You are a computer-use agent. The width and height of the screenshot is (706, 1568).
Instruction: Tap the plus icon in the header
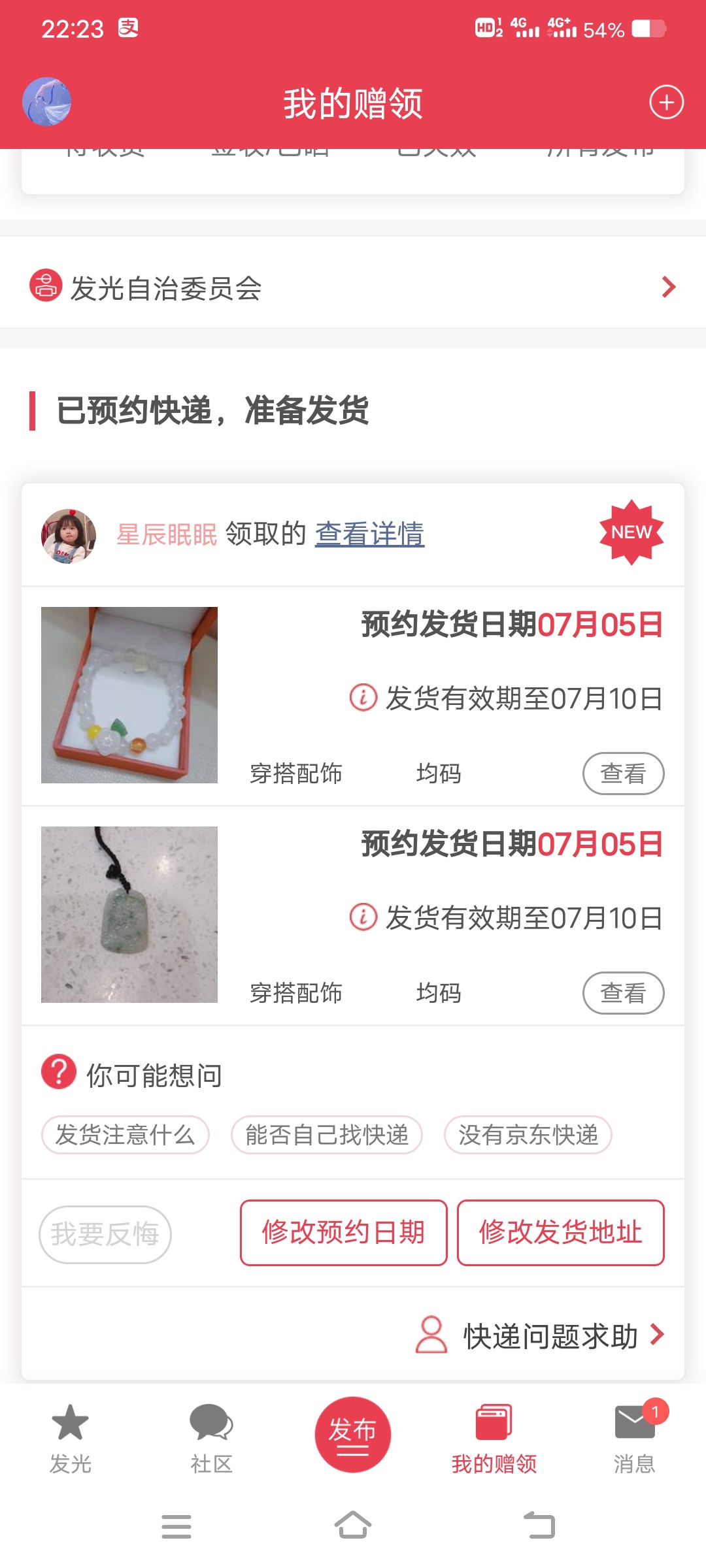tap(666, 103)
